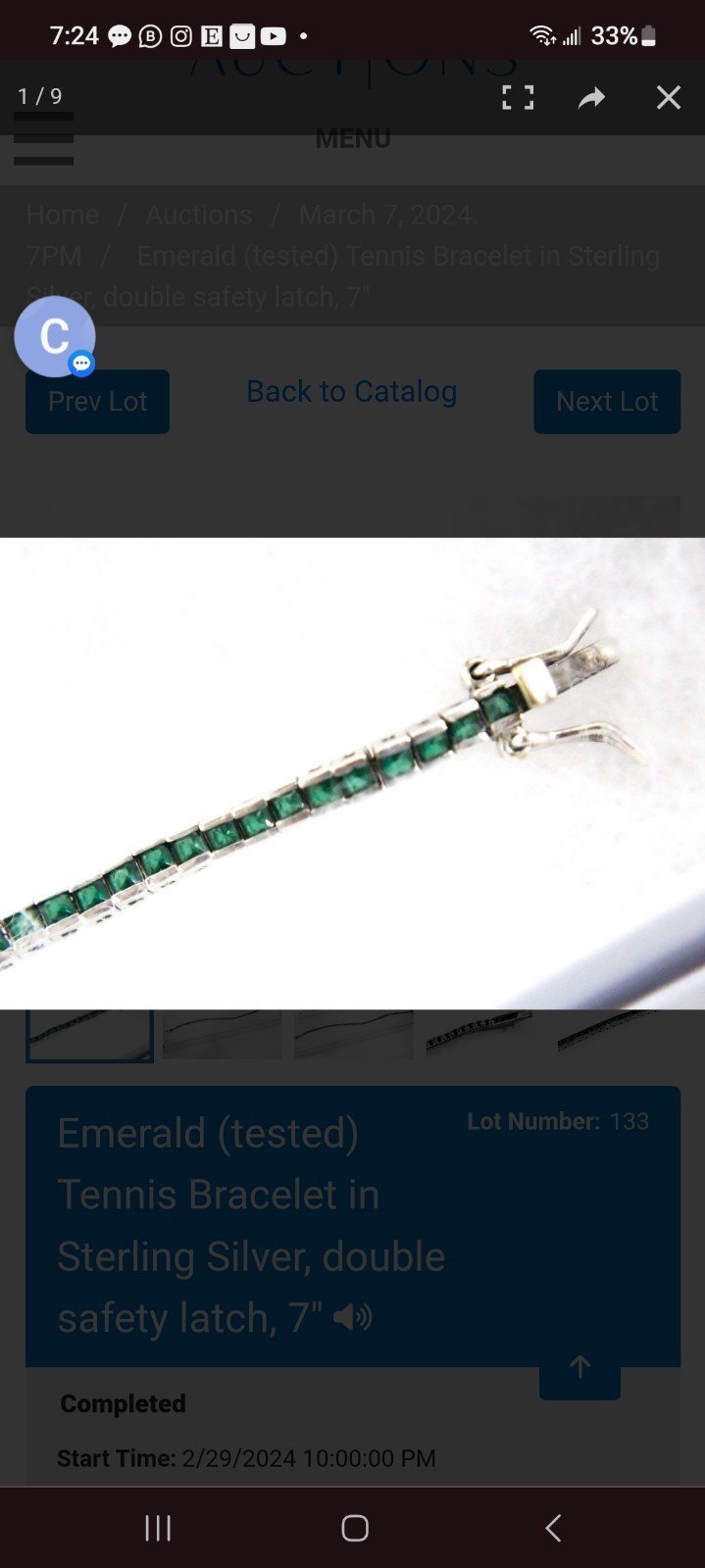
Task: Go to the home screen
Action: pyautogui.click(x=354, y=1527)
